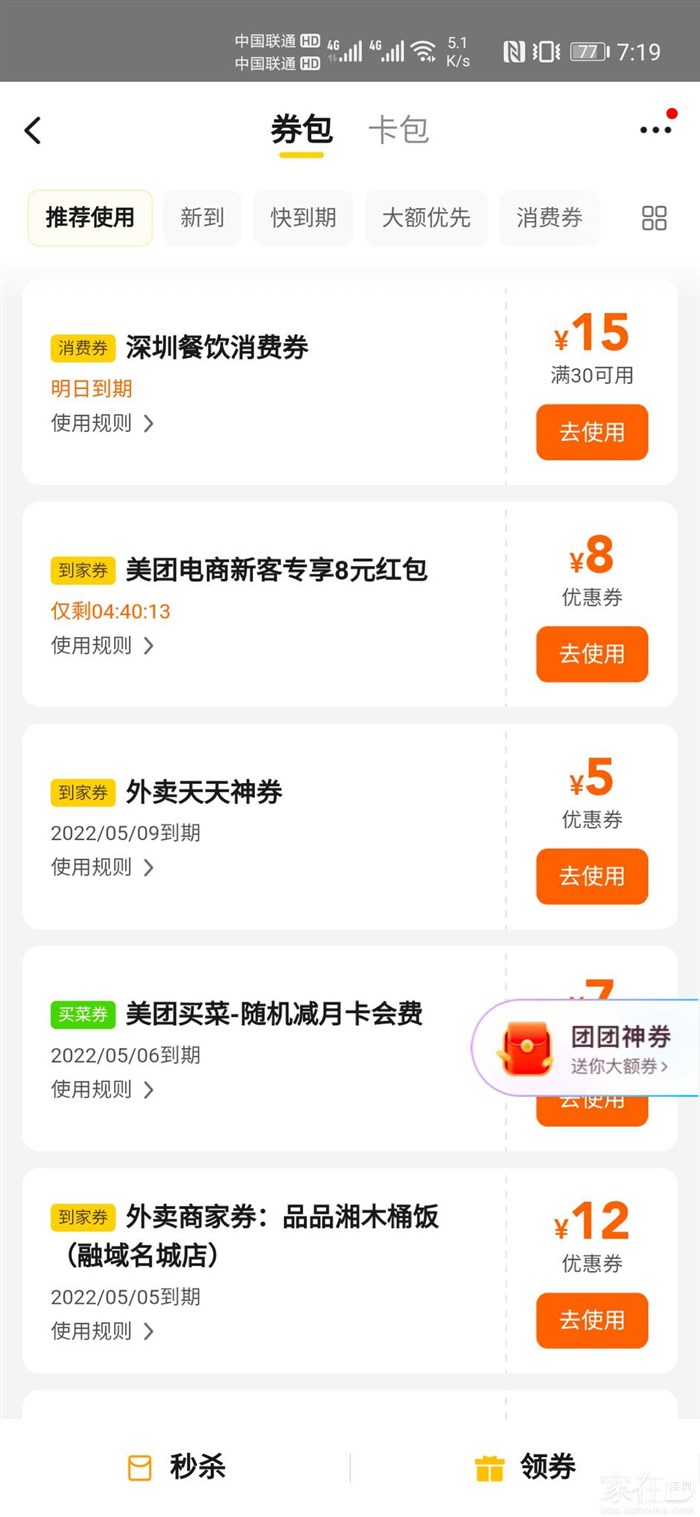Open the three-dot overflow menu
Screen dimensions: 700x1517
click(x=656, y=130)
